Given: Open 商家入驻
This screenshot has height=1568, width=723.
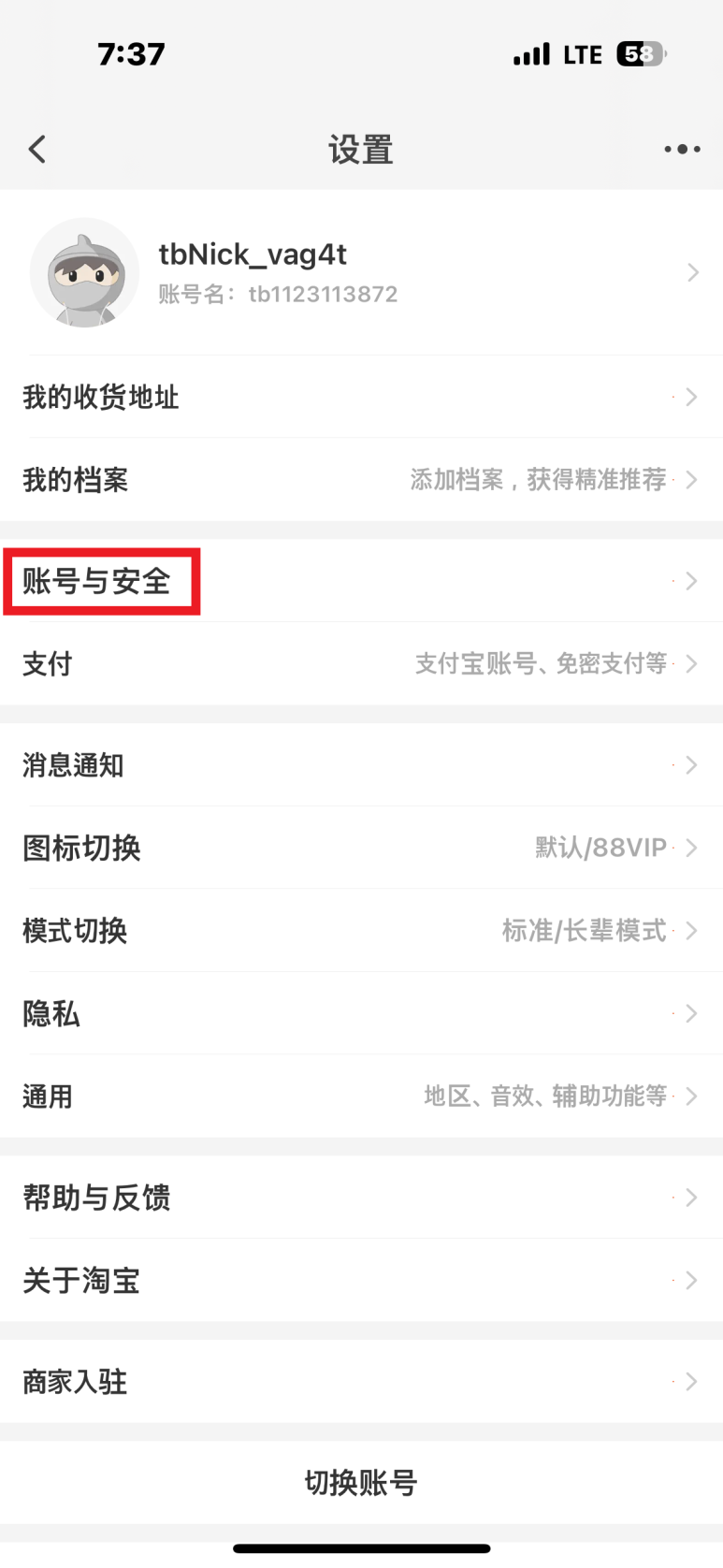Looking at the screenshot, I should coord(361,1382).
